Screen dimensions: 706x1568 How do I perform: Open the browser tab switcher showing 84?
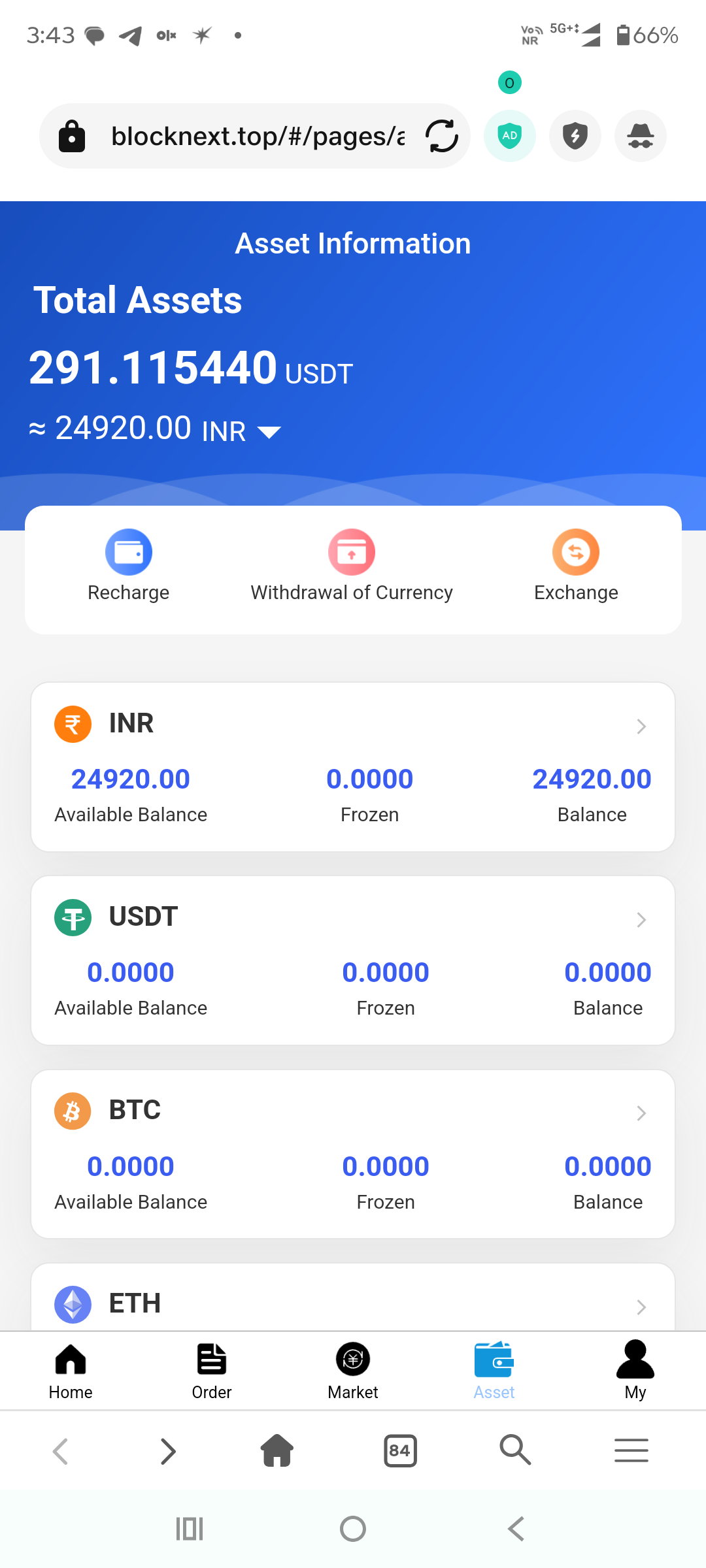pos(400,1451)
